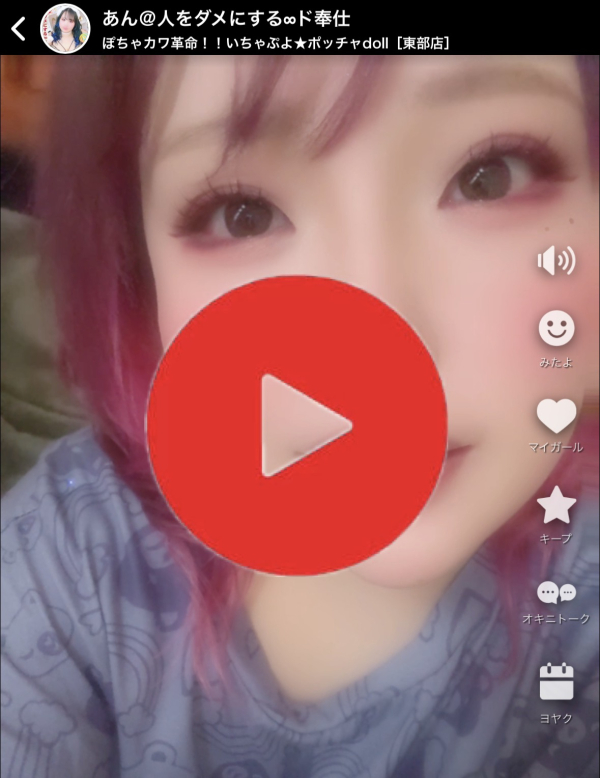600x778 pixels.
Task: Open オキニトーク chat
Action: [x=556, y=594]
